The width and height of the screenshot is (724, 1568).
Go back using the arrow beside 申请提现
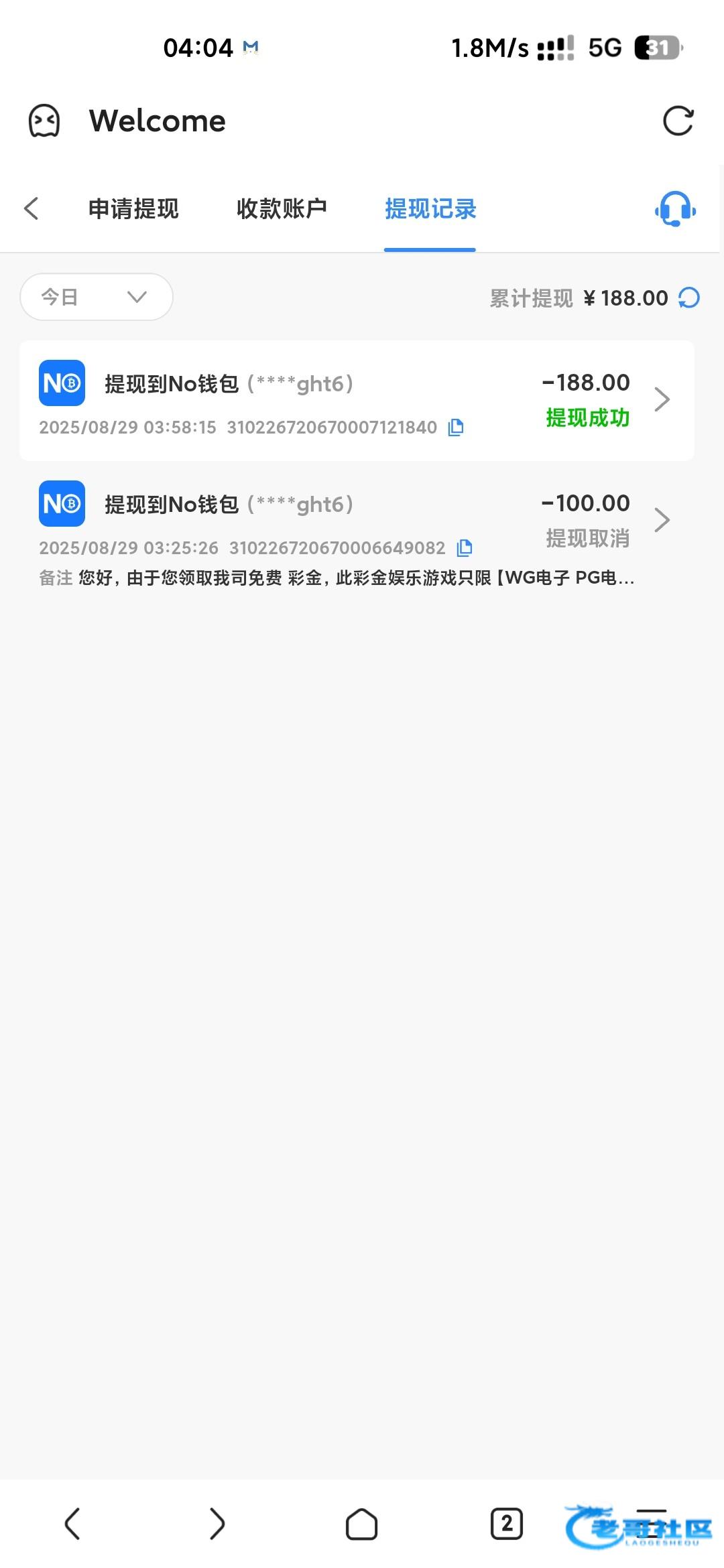pyautogui.click(x=32, y=208)
